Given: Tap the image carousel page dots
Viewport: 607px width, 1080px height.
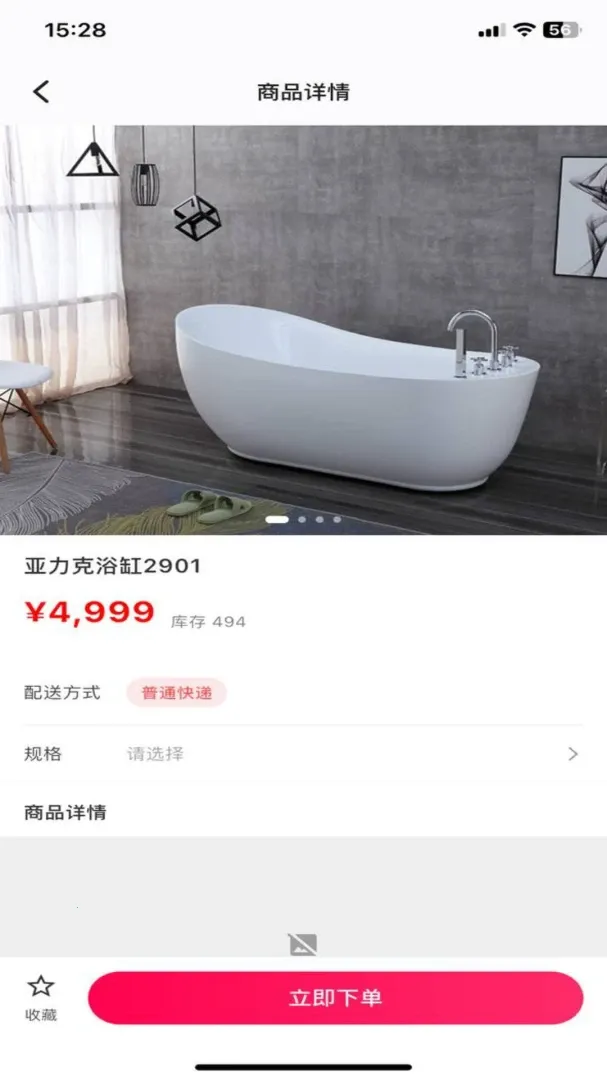Looking at the screenshot, I should coord(303,519).
